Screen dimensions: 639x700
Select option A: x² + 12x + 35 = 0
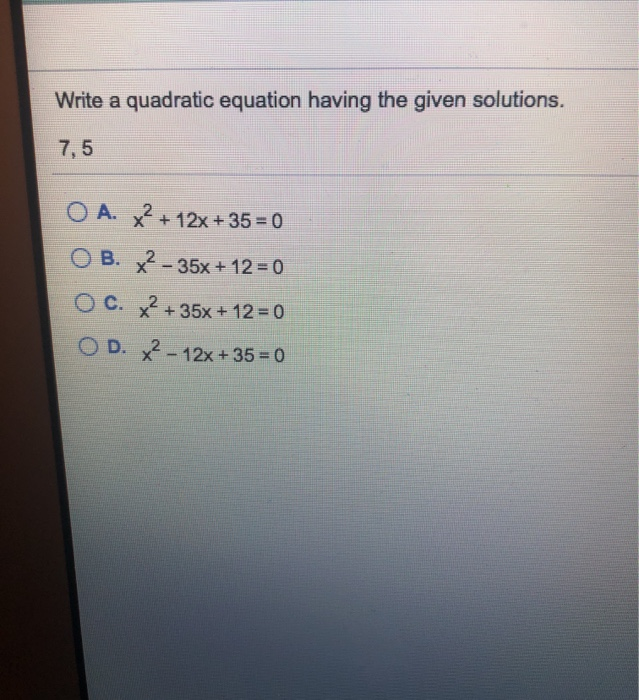pyautogui.click(x=79, y=212)
